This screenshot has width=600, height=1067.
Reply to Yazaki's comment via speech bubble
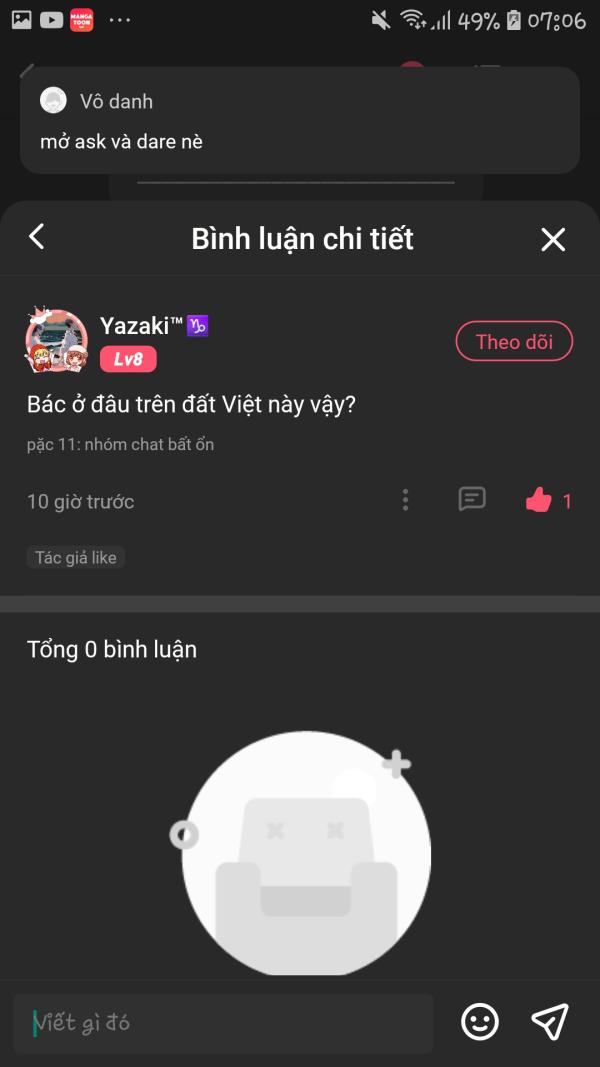(472, 499)
